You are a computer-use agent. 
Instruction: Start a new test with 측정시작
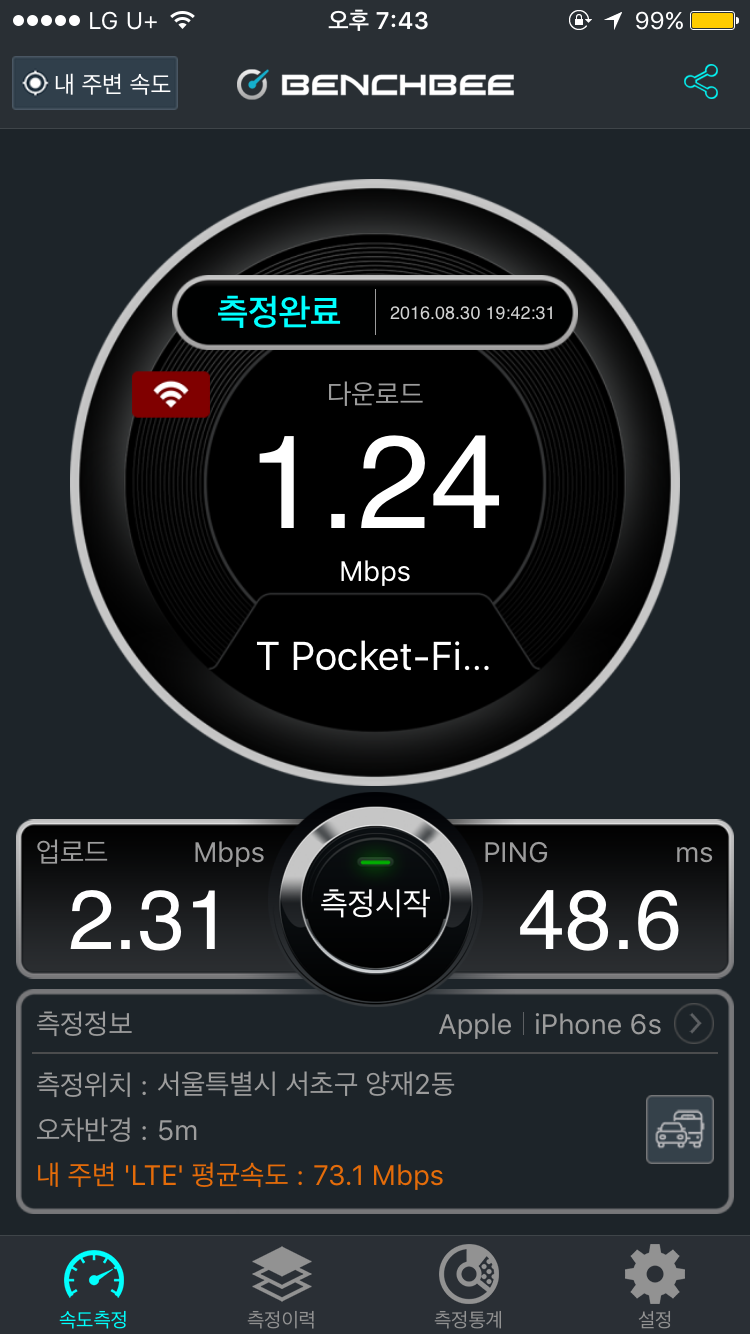click(x=375, y=903)
